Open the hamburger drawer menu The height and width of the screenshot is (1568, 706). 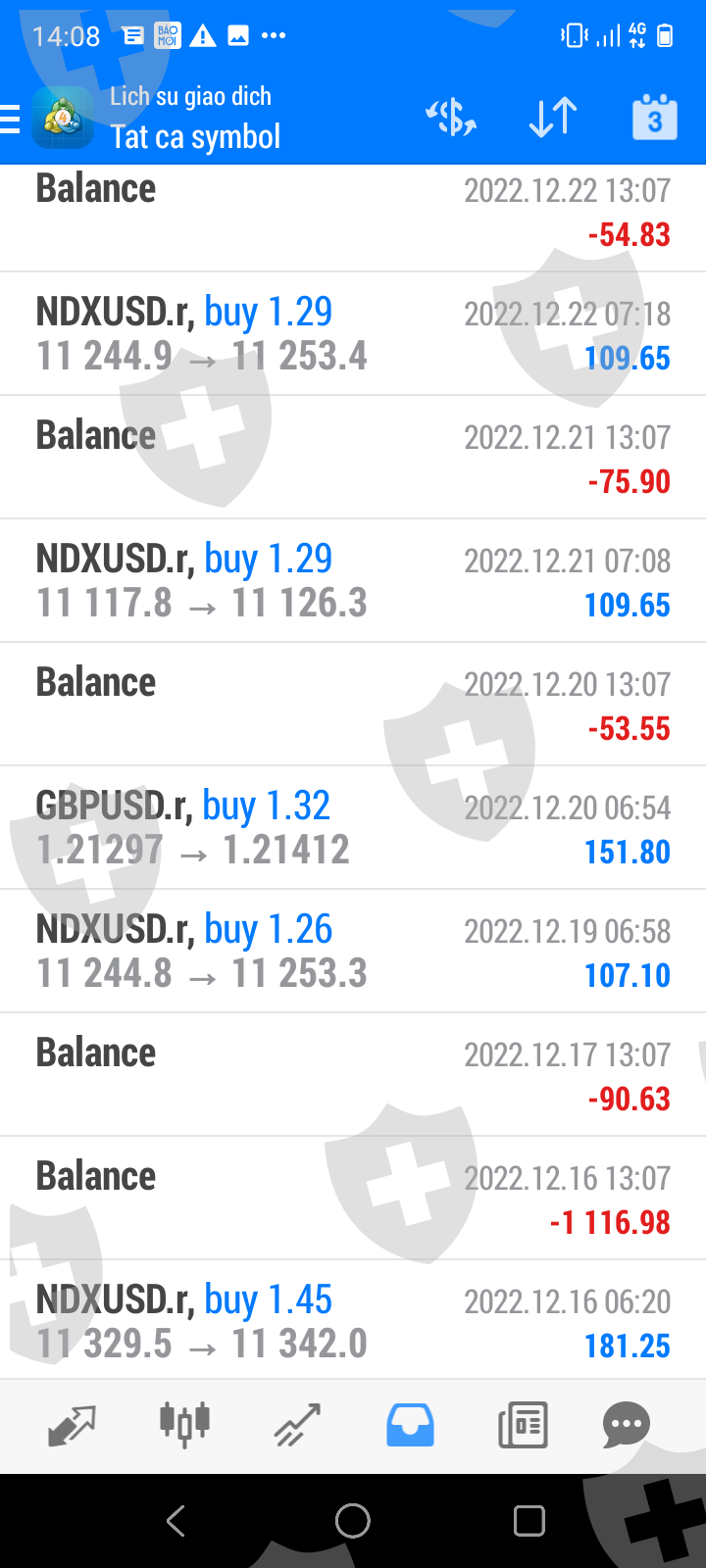point(12,119)
